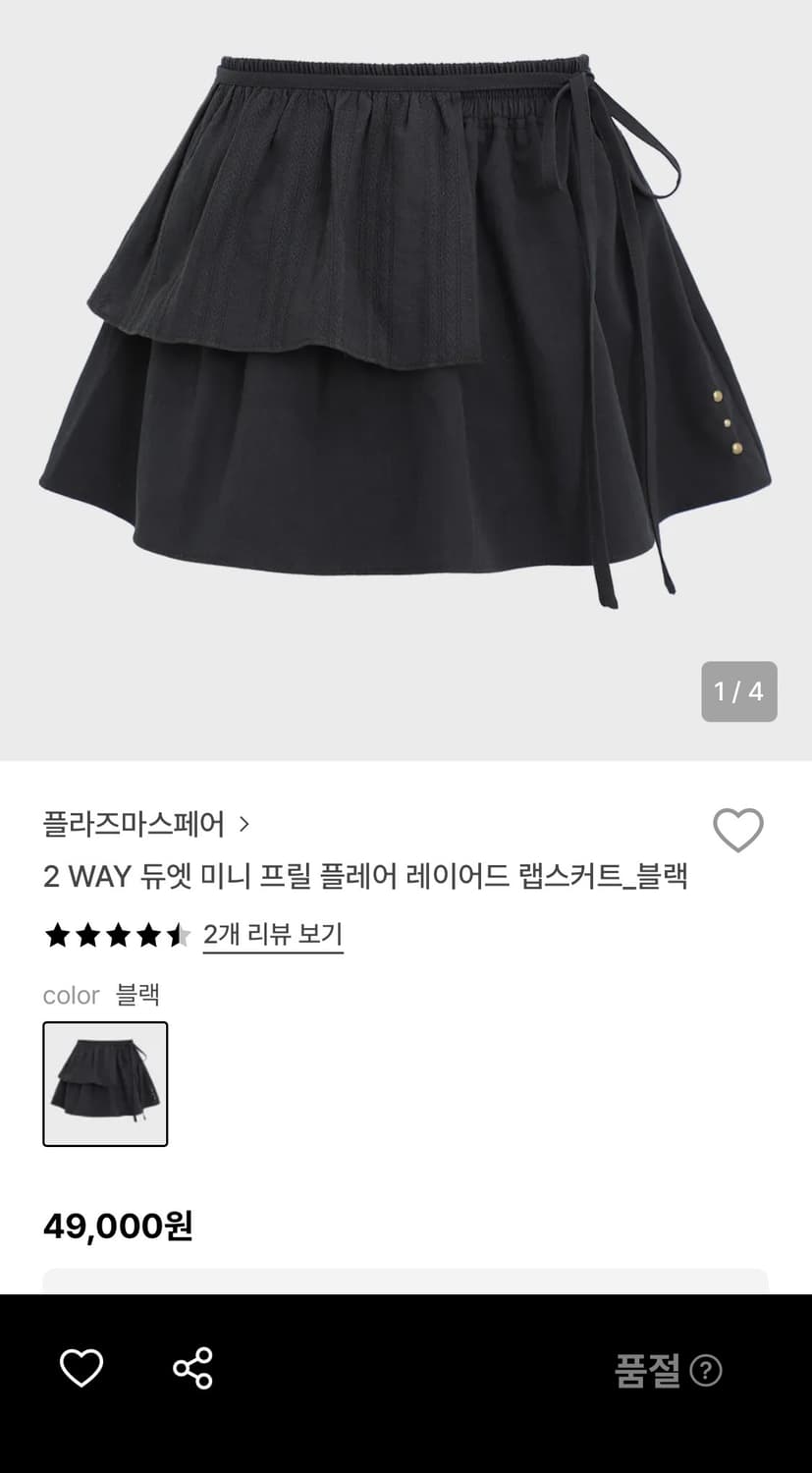Tap the share nodes icon to share item

191,1368
